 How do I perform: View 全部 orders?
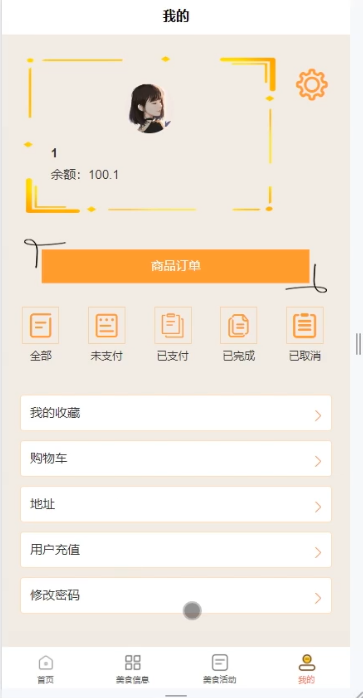pos(41,335)
